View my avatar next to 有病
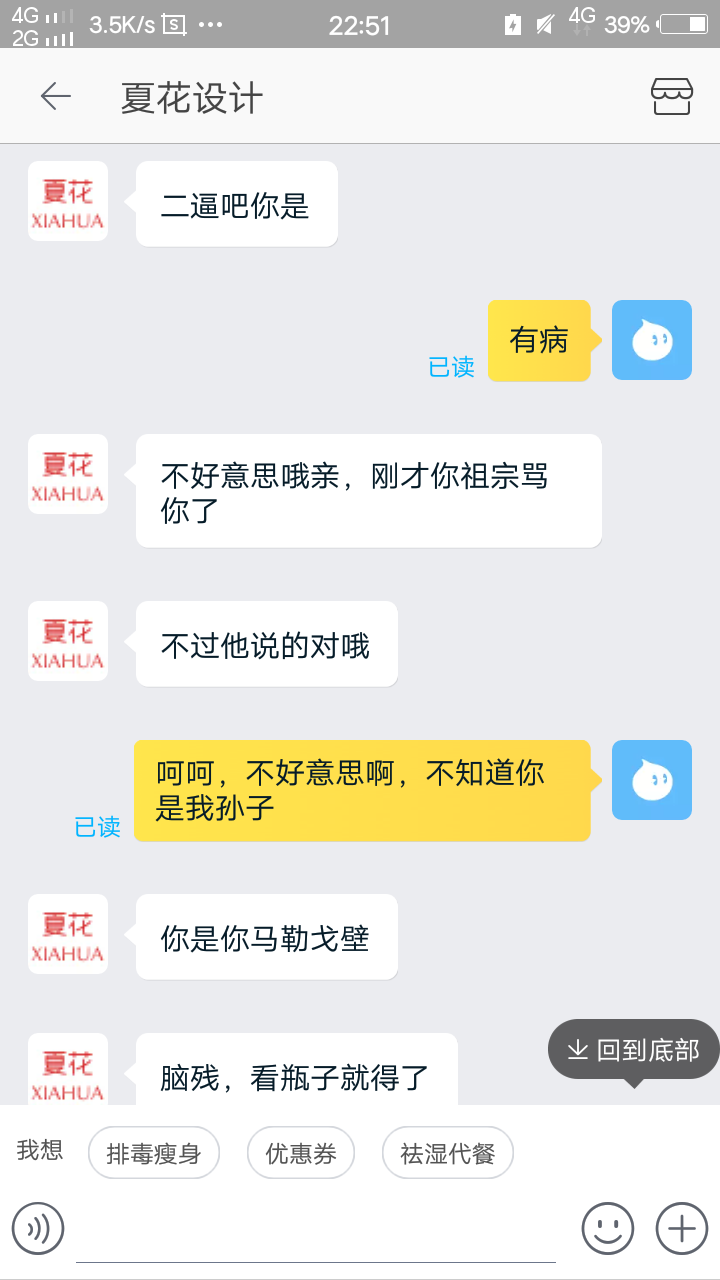The image size is (720, 1280). coord(652,340)
